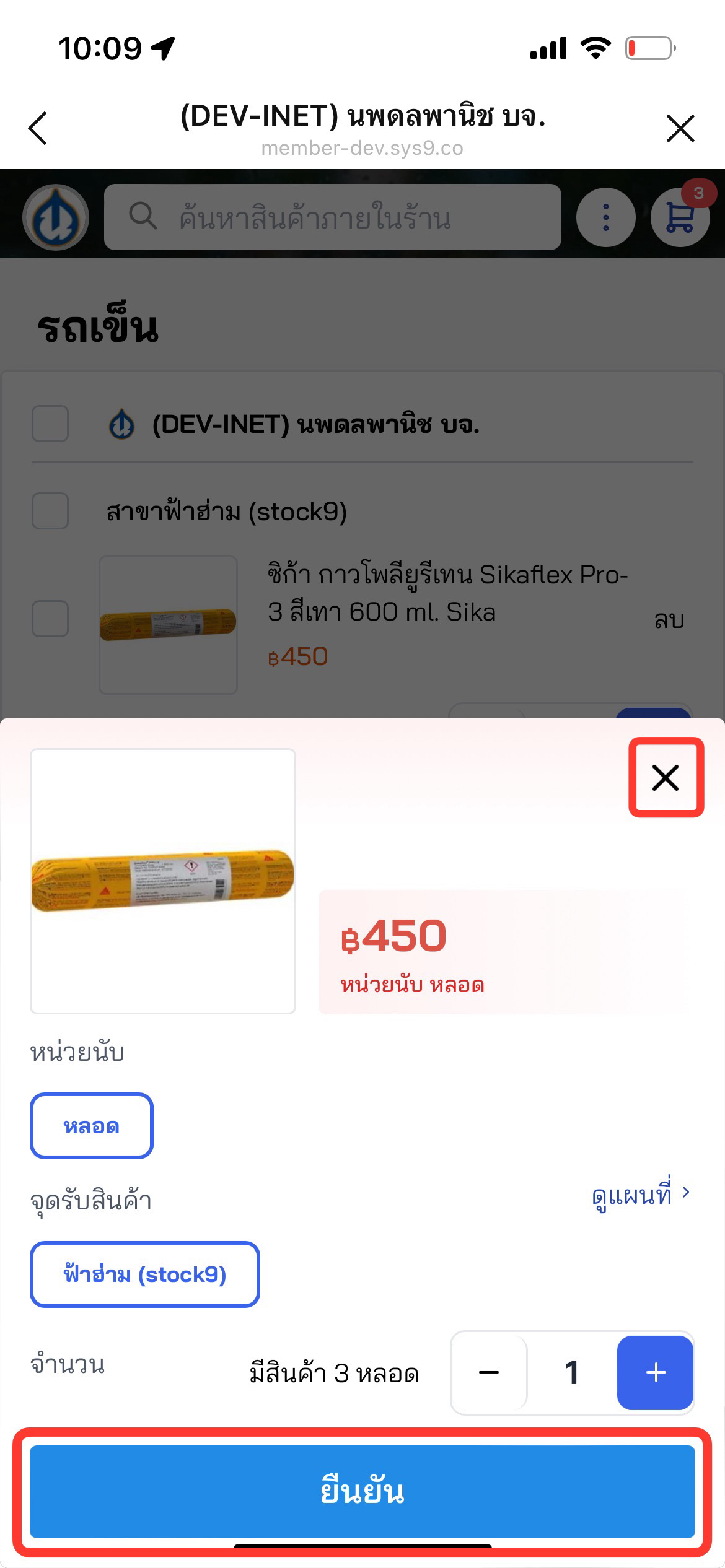Select the หลอด unit chip
The image size is (725, 1568).
pyautogui.click(x=92, y=1125)
